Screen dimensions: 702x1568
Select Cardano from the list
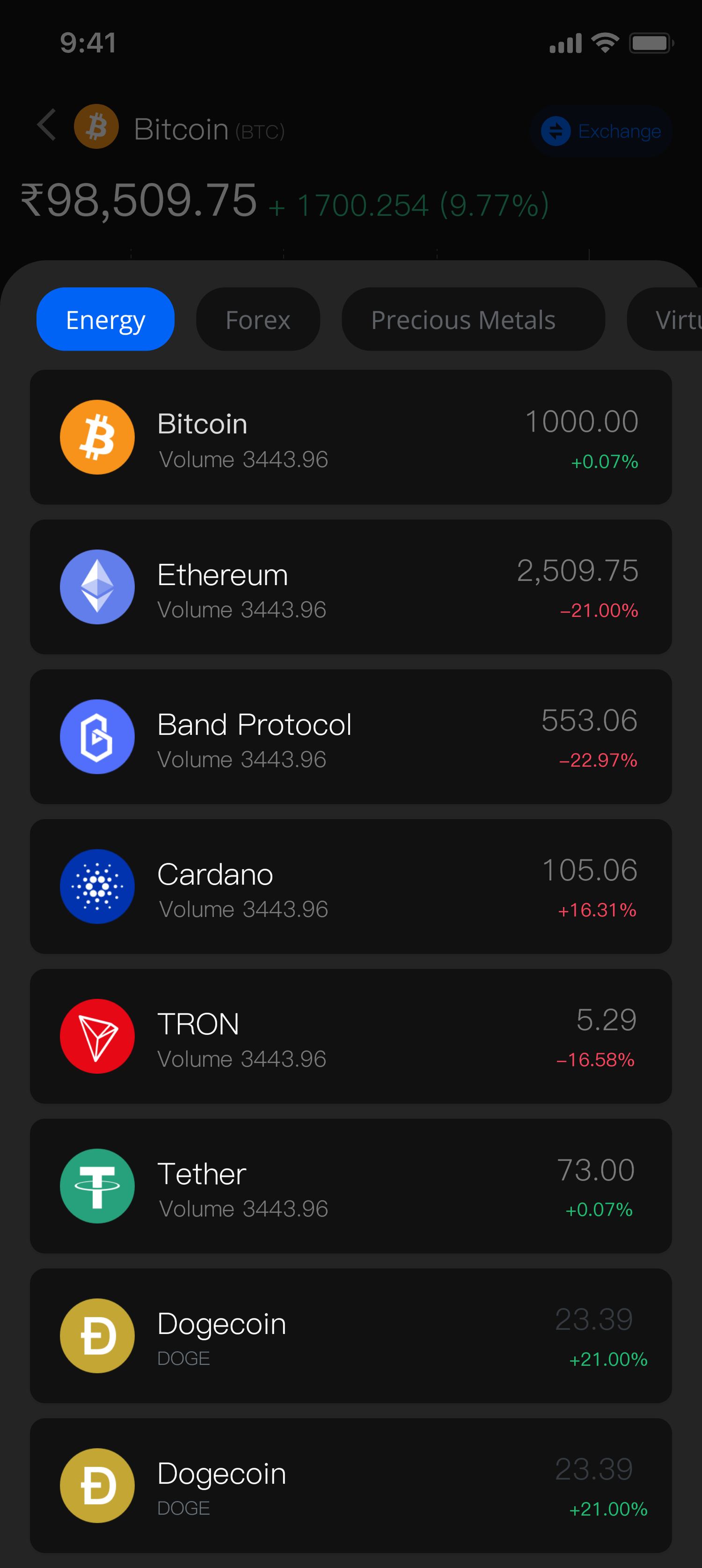click(351, 886)
